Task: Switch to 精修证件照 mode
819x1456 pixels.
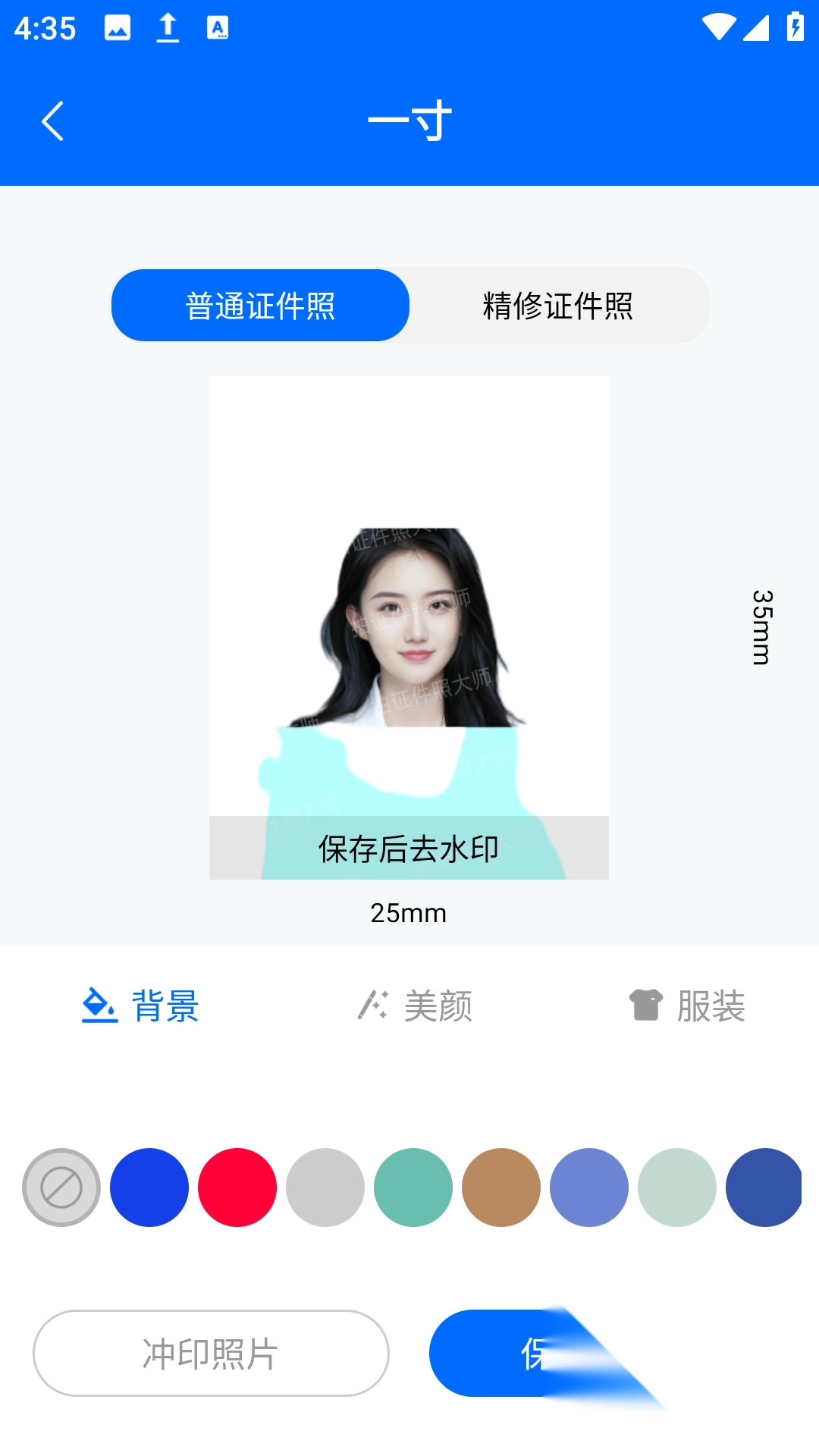Action: click(x=558, y=306)
